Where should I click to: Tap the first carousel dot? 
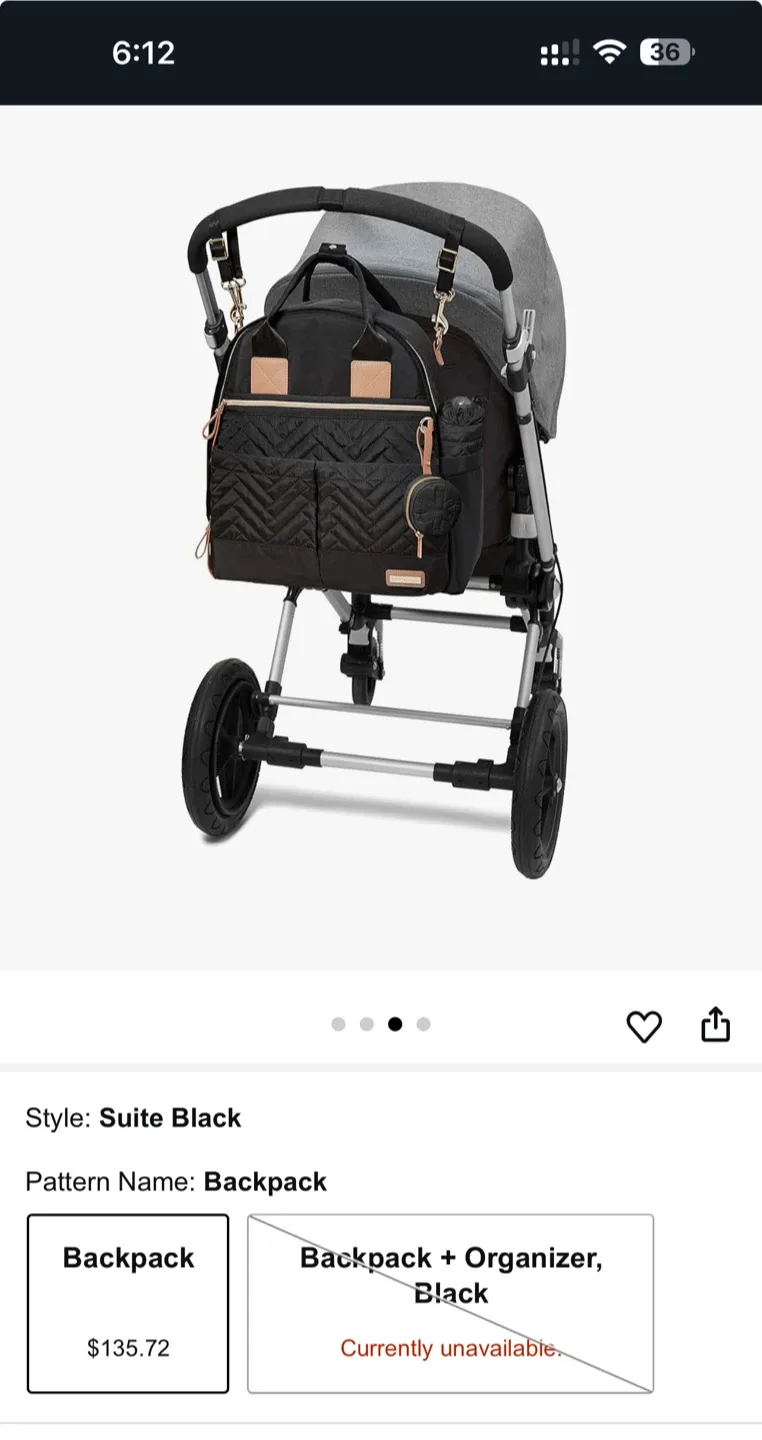tap(339, 1024)
